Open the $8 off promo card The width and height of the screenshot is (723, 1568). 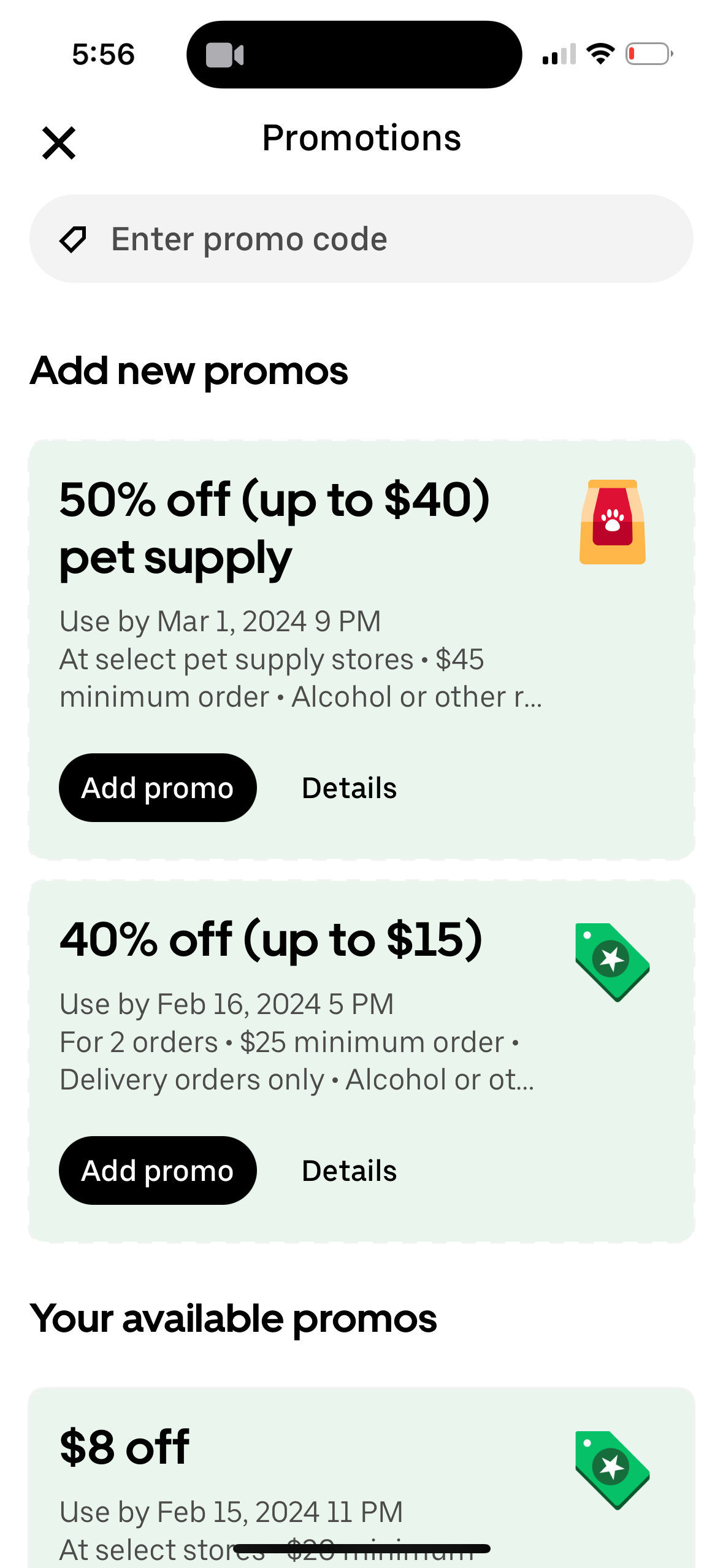pyautogui.click(x=362, y=1472)
